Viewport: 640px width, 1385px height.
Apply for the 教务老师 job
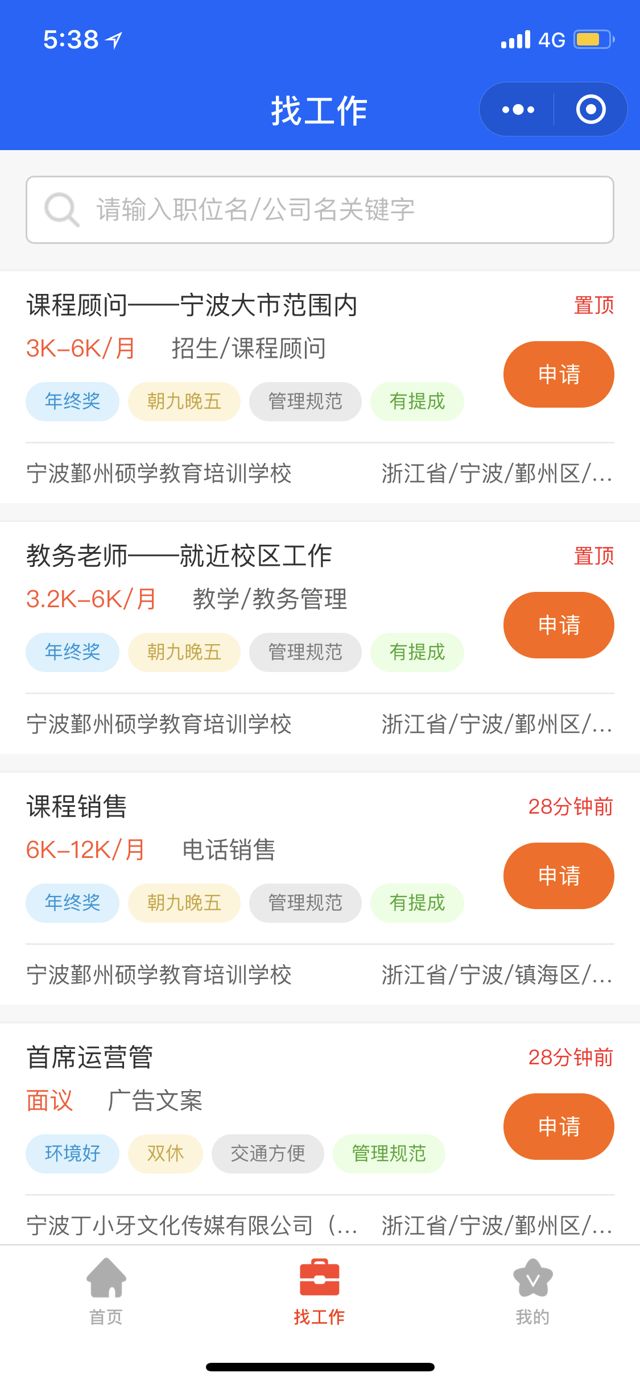pyautogui.click(x=558, y=625)
